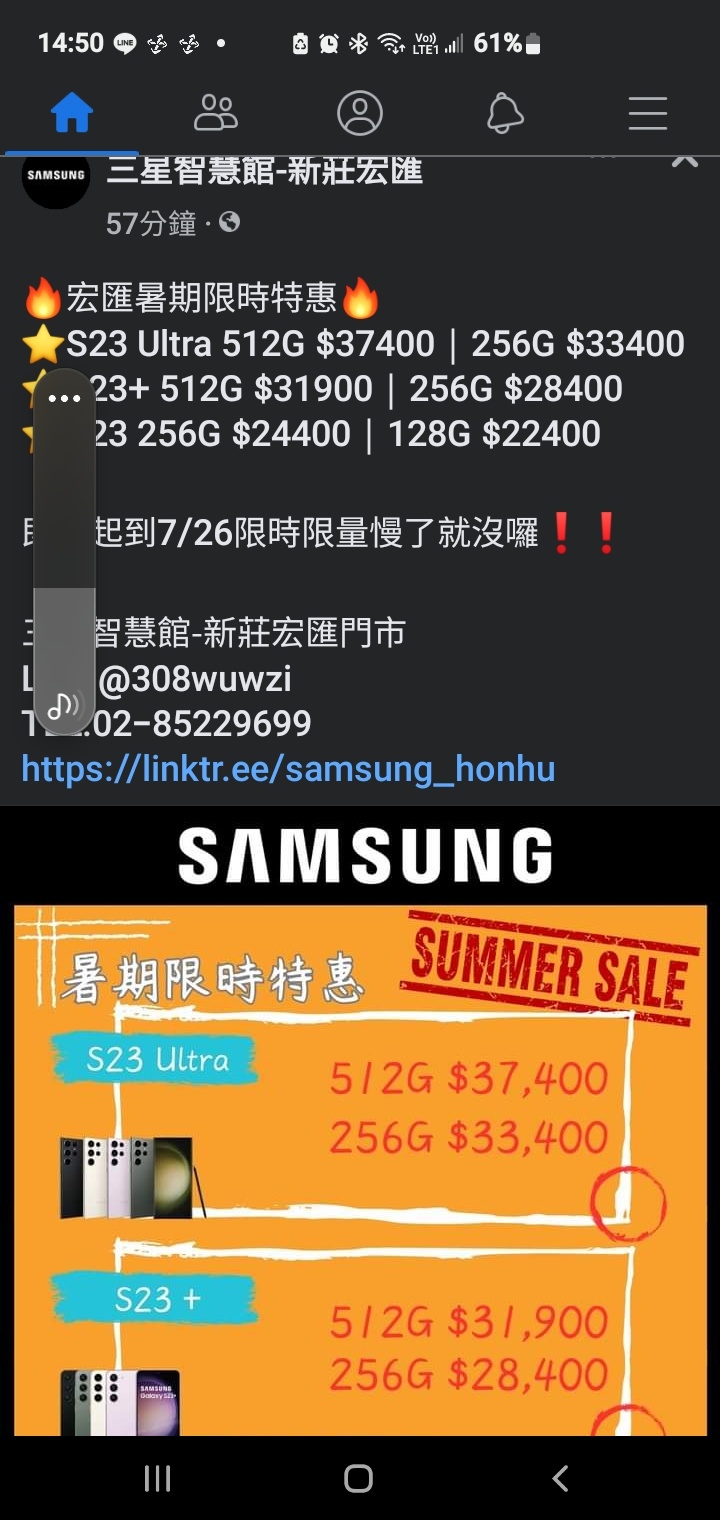Go to the Facebook home feed tab
Viewport: 720px width, 1520px height.
pyautogui.click(x=72, y=113)
